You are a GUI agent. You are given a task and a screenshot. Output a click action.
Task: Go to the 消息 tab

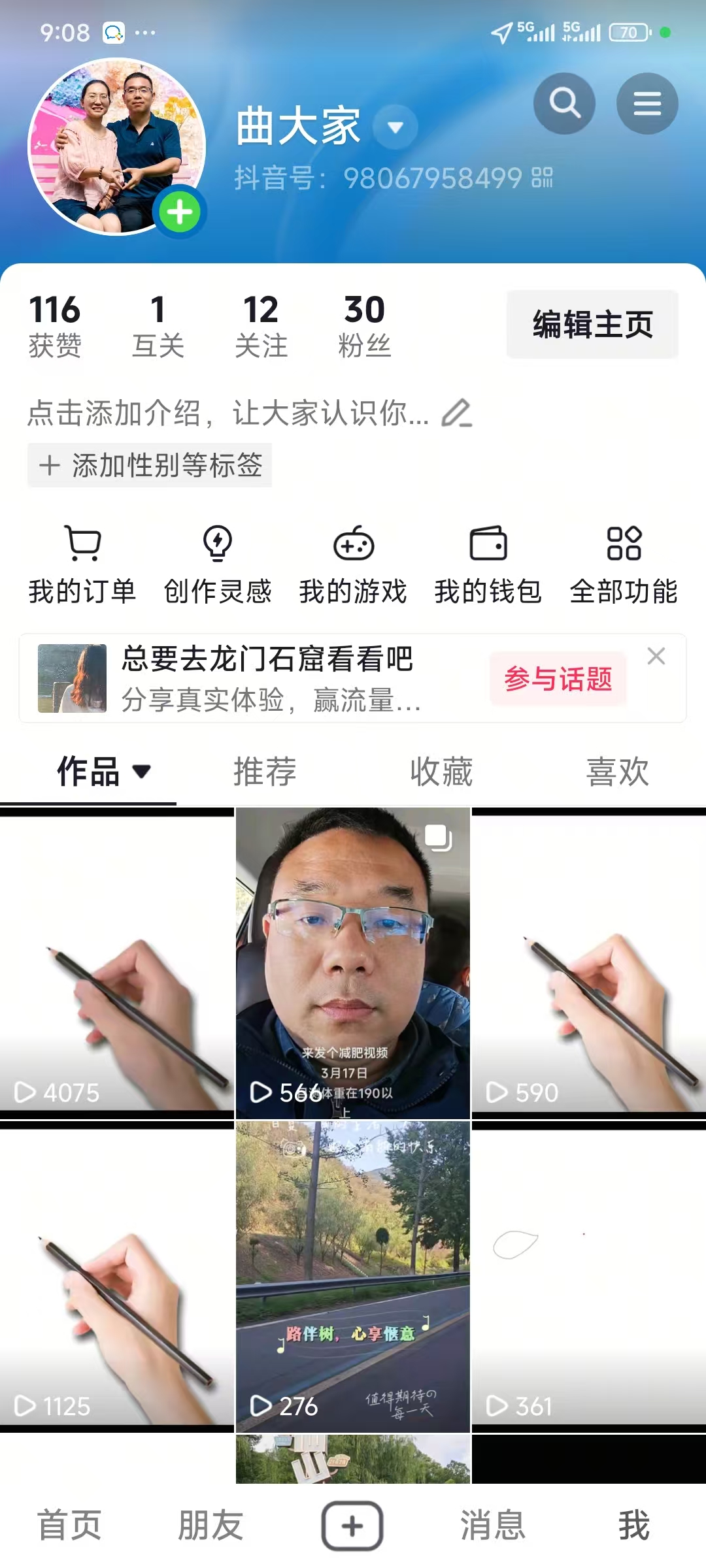coord(493,1526)
